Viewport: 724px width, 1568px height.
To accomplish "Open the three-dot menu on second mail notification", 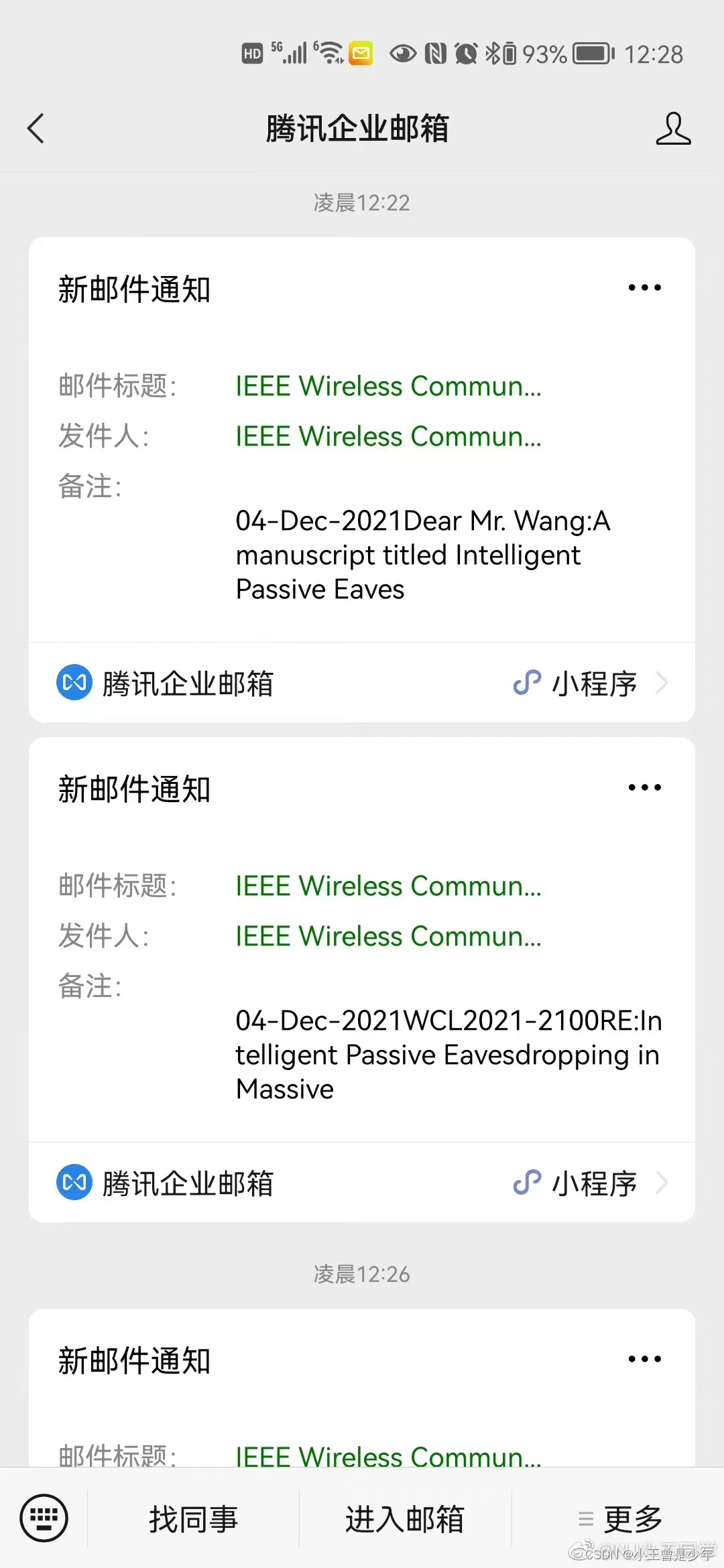I will click(643, 787).
